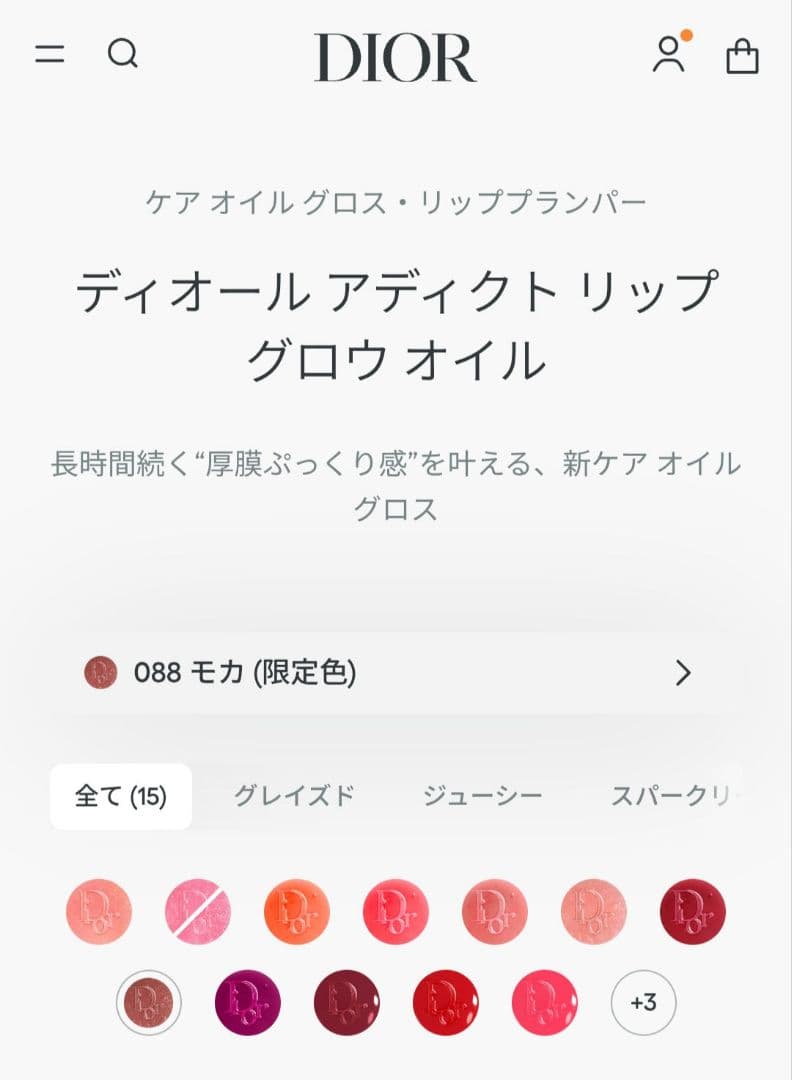The width and height of the screenshot is (792, 1080).
Task: Switch to the グレイズド filter tab
Action: 293,796
